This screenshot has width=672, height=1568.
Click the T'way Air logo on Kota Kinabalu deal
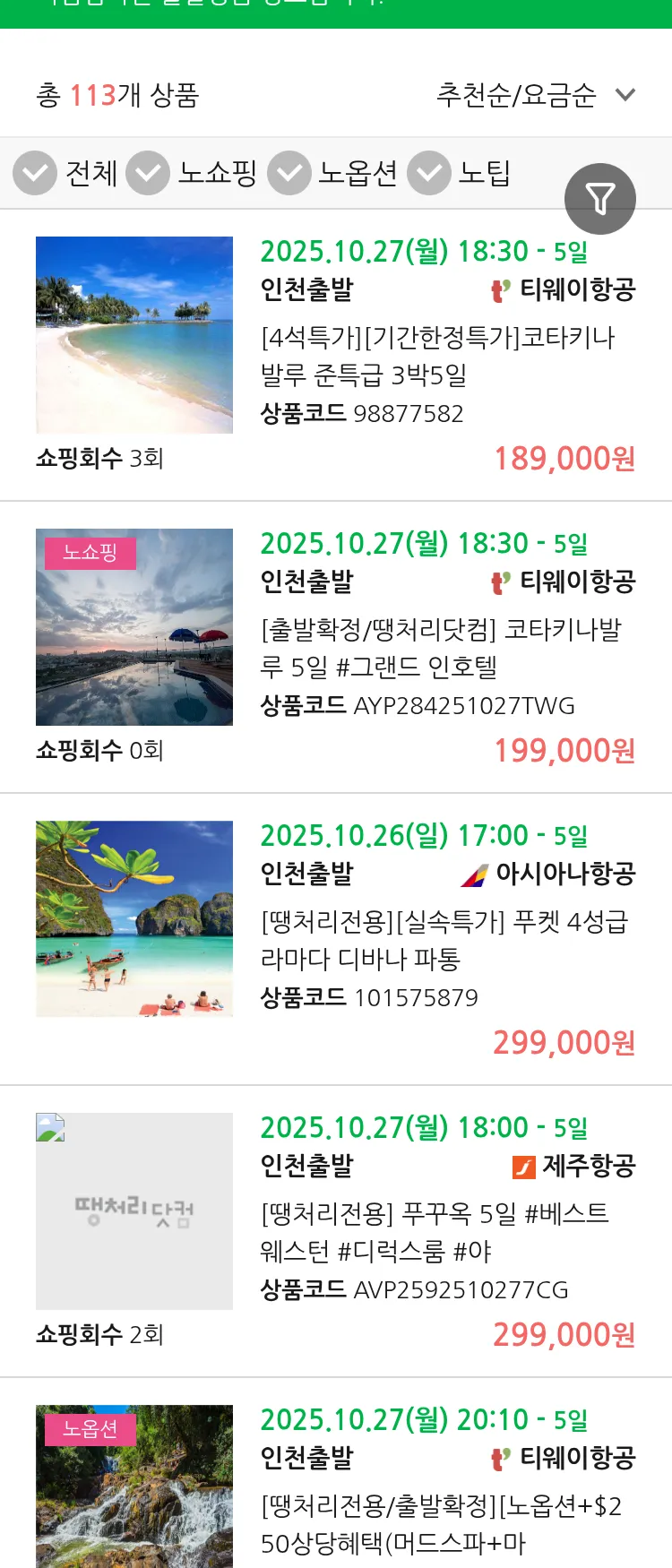(x=498, y=290)
